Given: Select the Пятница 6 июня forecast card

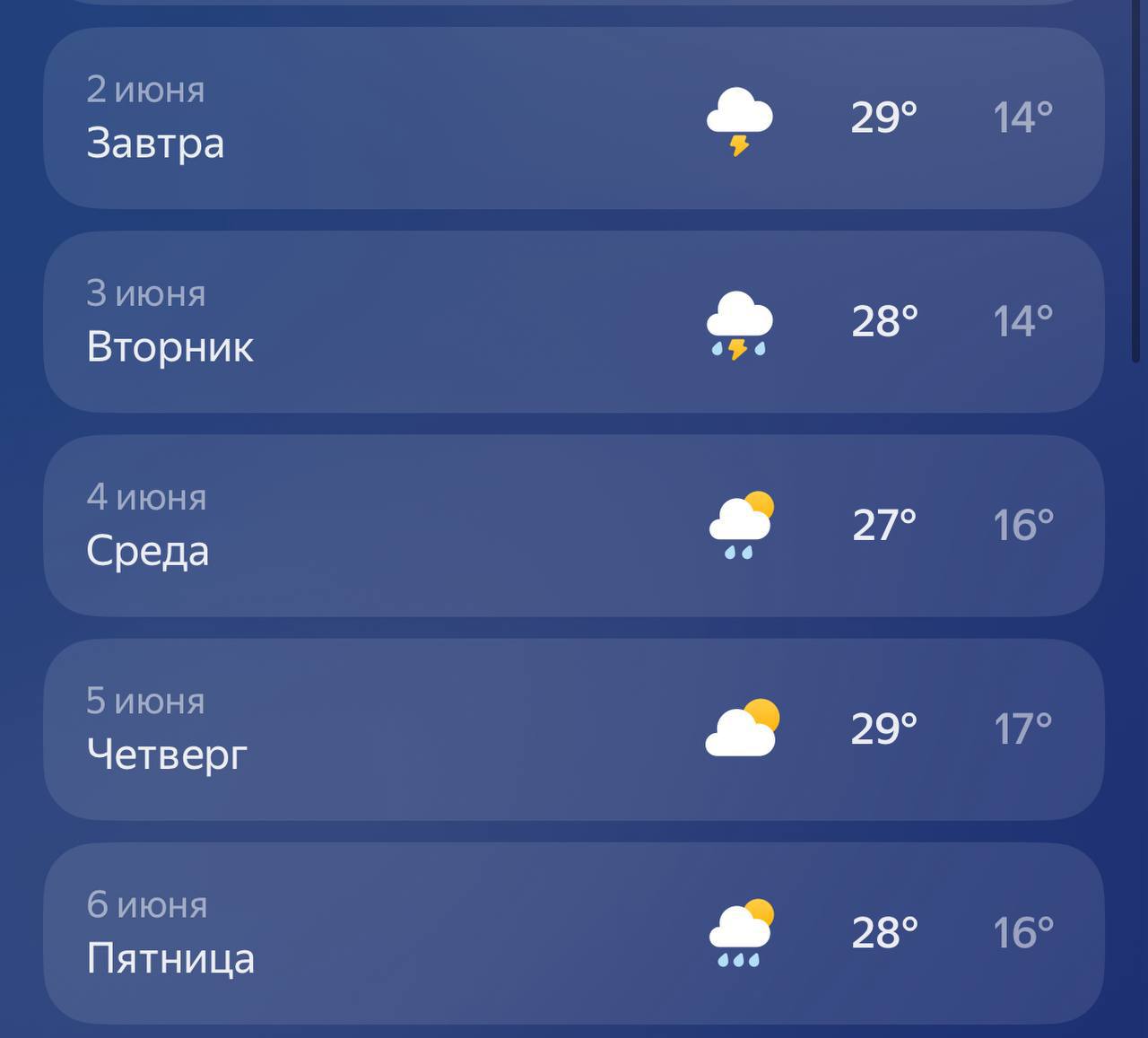Looking at the screenshot, I should 574,933.
